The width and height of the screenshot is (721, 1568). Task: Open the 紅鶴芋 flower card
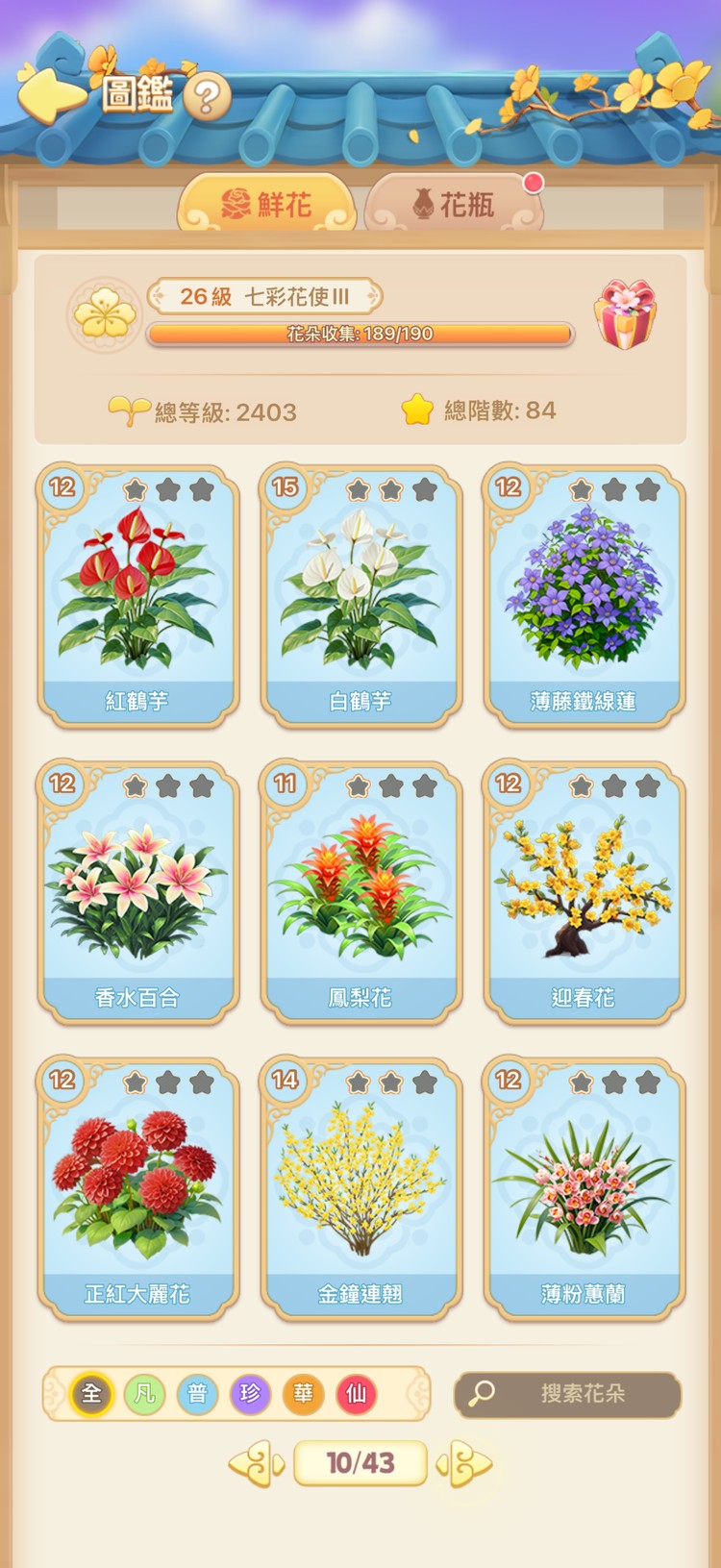coord(137,596)
